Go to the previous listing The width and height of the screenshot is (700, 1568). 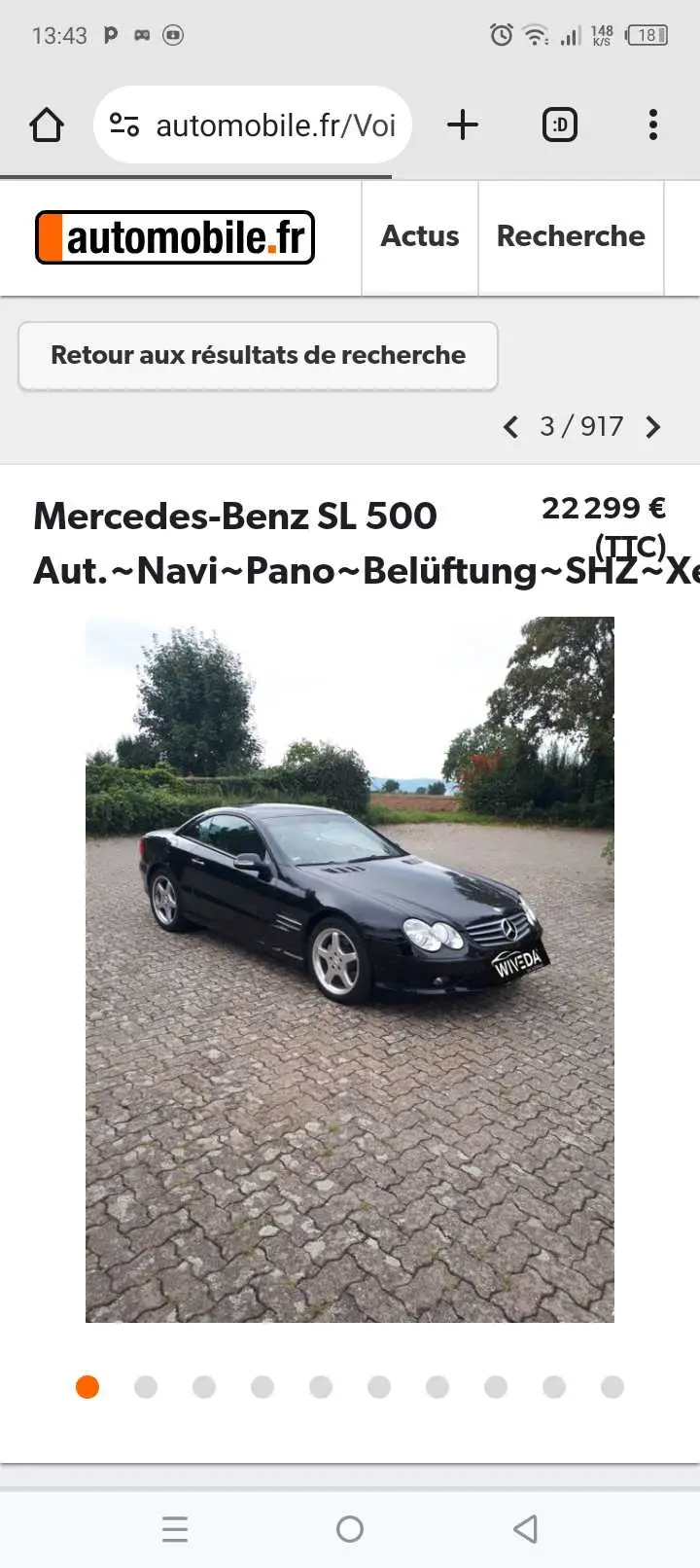pyautogui.click(x=510, y=427)
